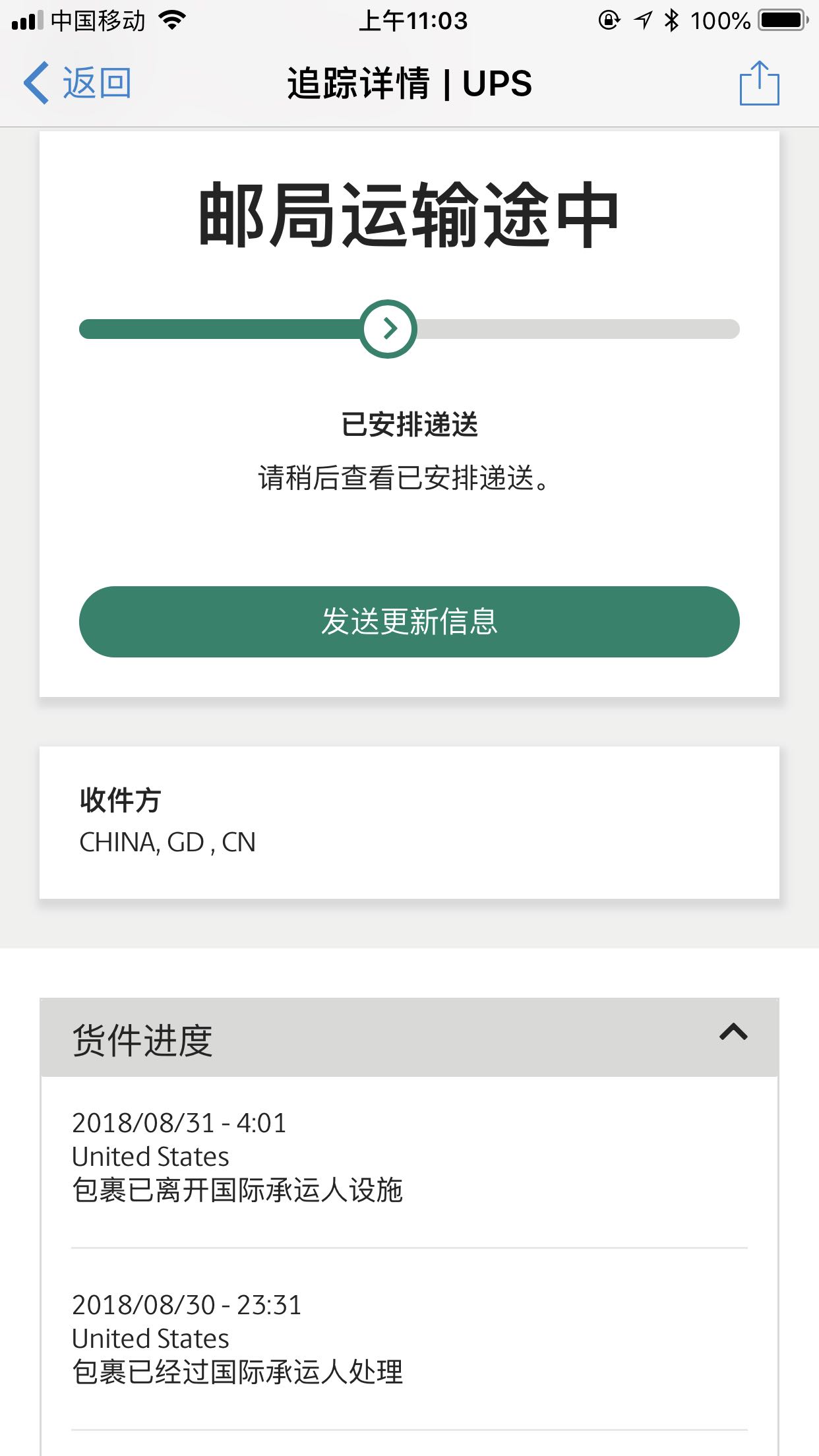This screenshot has width=819, height=1456.
Task: Open the share sheet icon
Action: [759, 84]
